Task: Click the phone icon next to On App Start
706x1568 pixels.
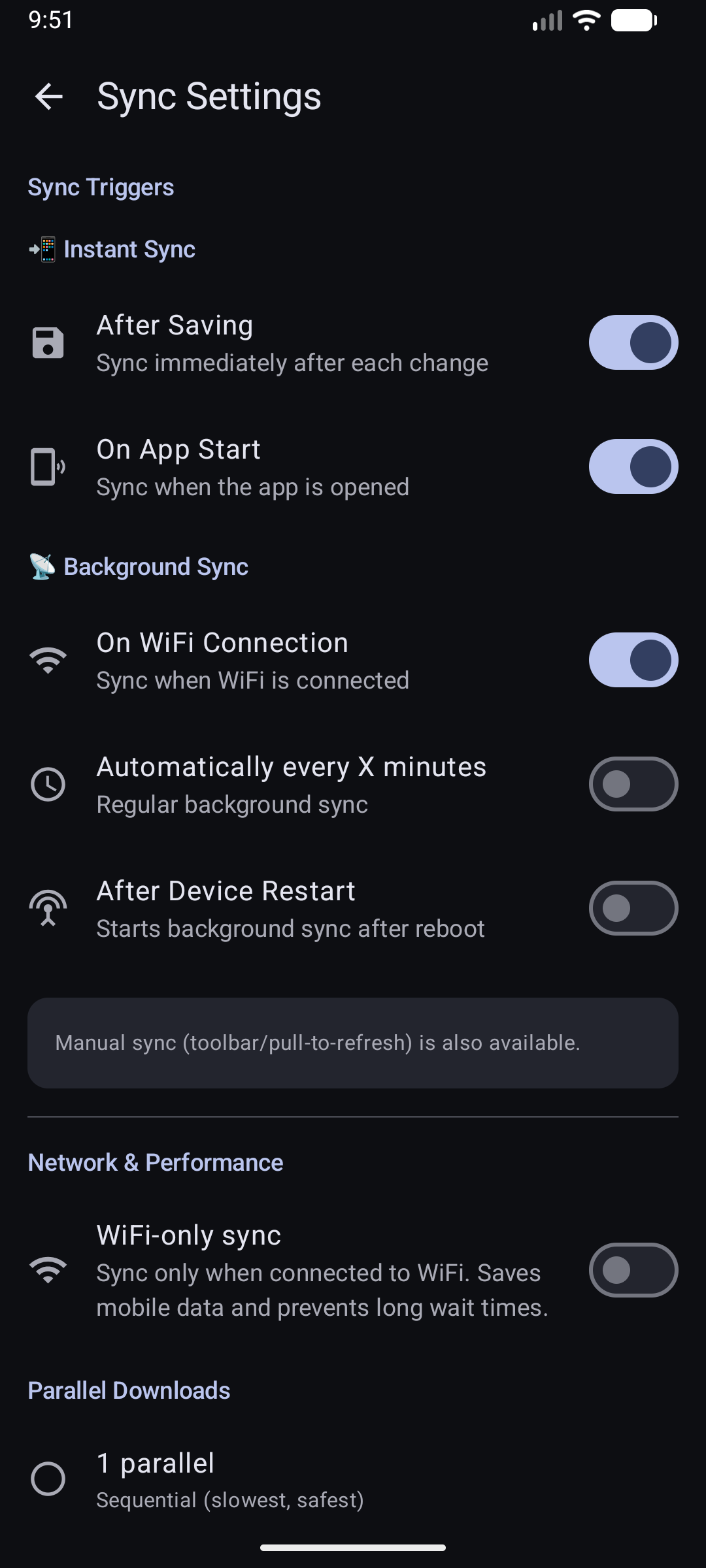Action: click(x=46, y=466)
